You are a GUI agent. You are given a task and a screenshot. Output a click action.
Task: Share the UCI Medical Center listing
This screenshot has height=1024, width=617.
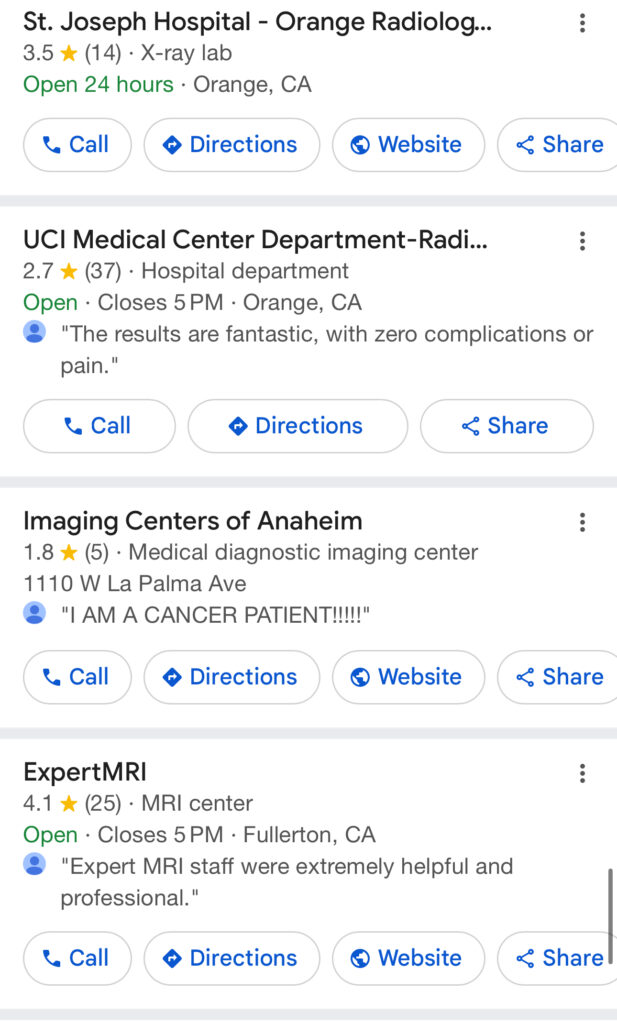click(x=506, y=426)
